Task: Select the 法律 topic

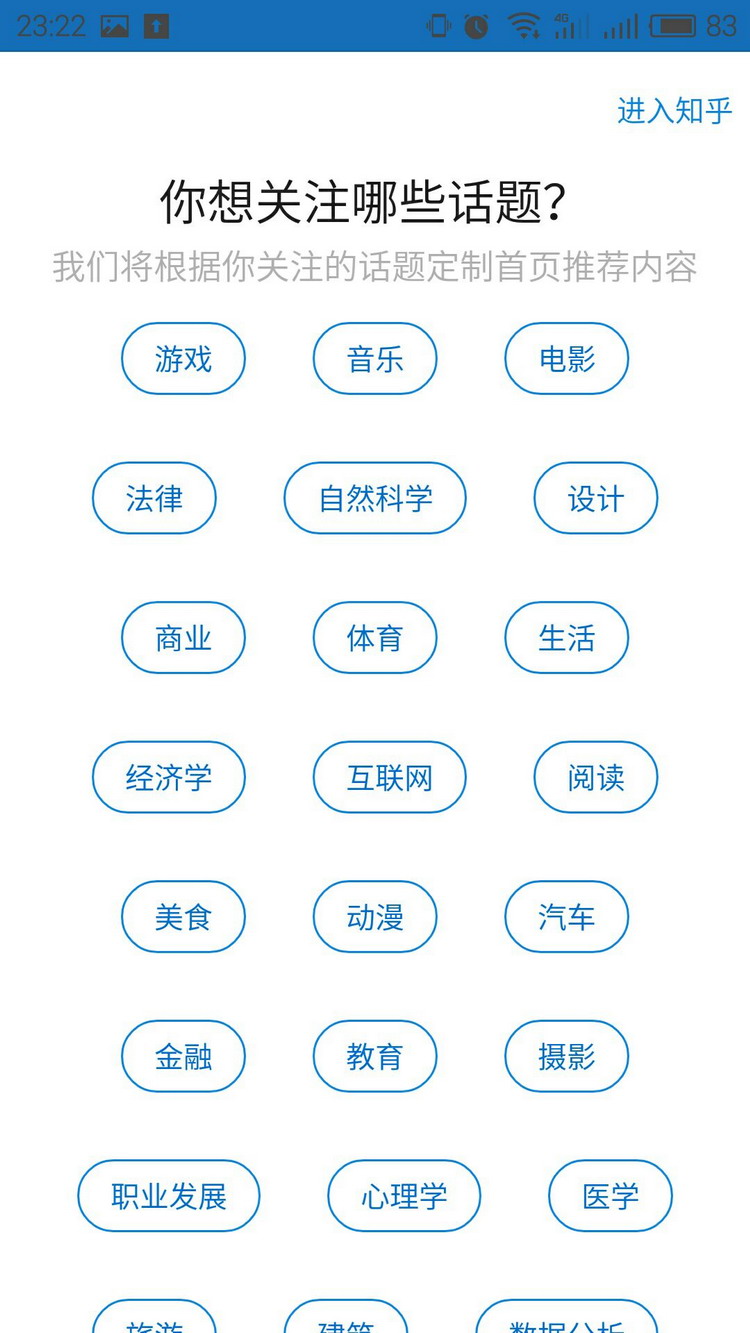Action: (x=154, y=498)
